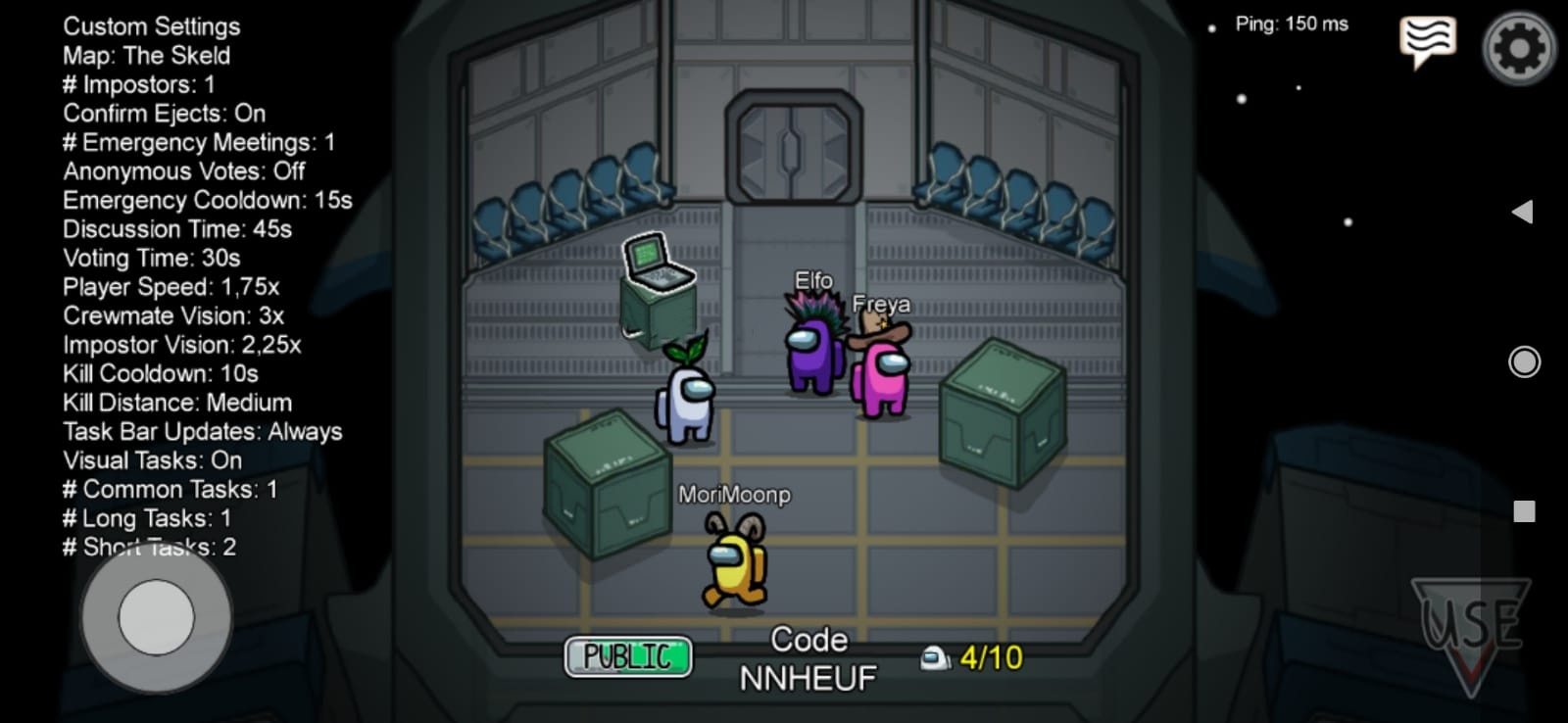This screenshot has width=1568, height=723.
Task: Open the settings gear
Action: click(1518, 47)
